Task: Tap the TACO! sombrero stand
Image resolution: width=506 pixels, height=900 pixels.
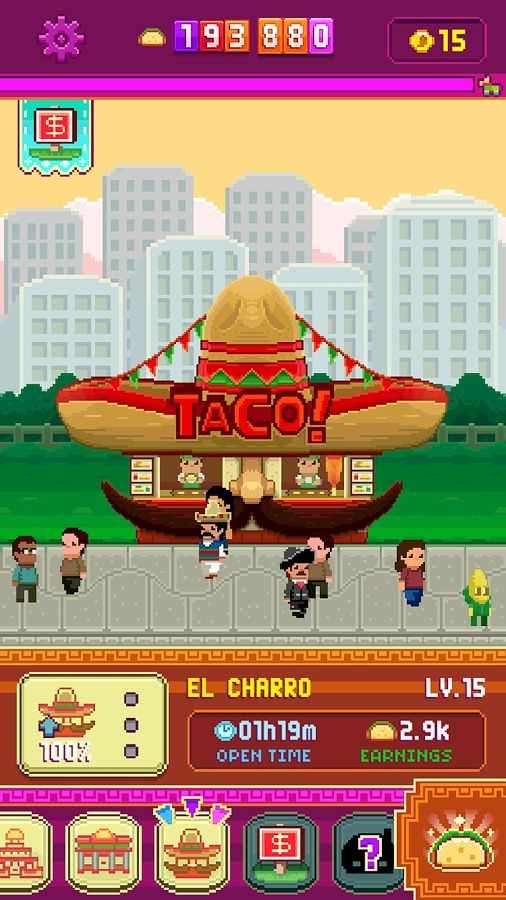Action: point(252,410)
